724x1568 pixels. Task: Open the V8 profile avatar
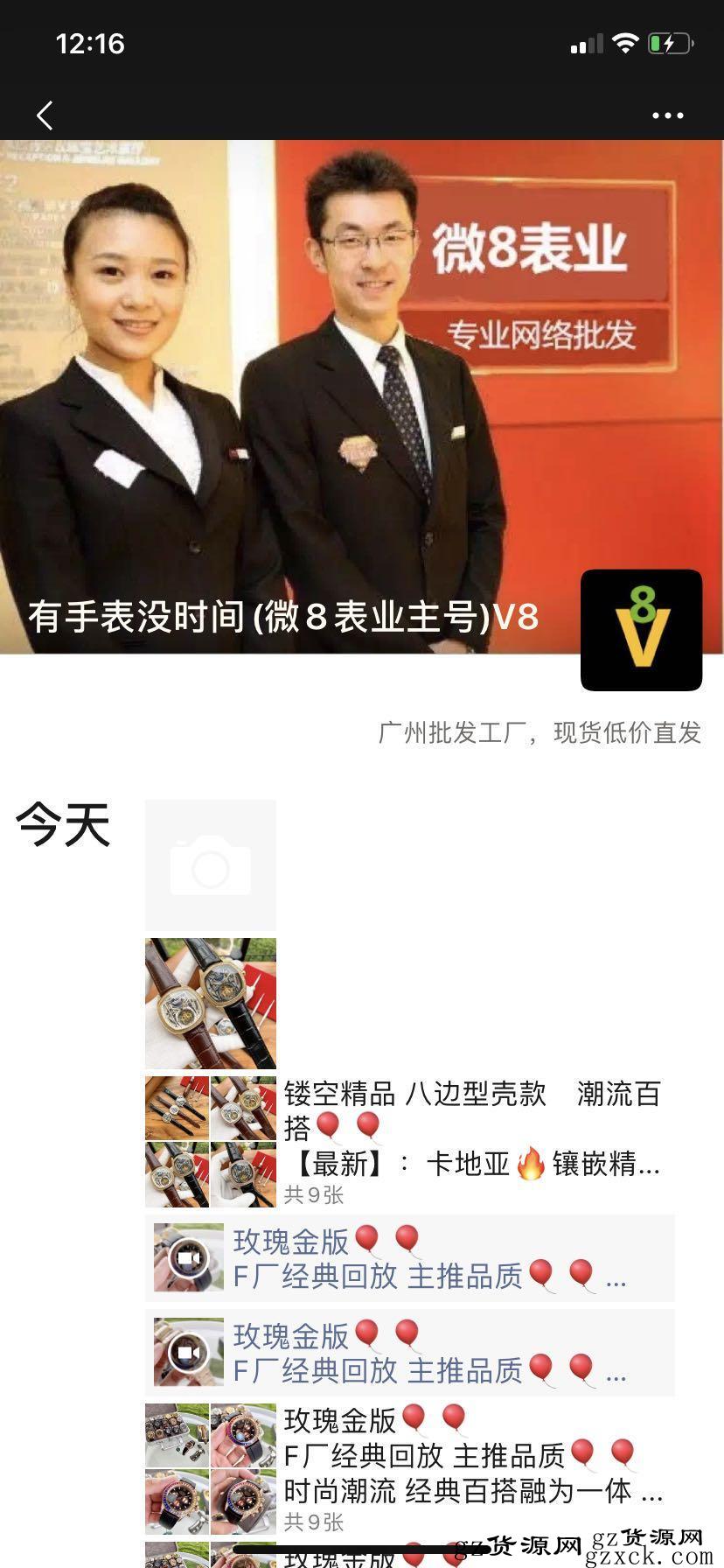point(641,630)
